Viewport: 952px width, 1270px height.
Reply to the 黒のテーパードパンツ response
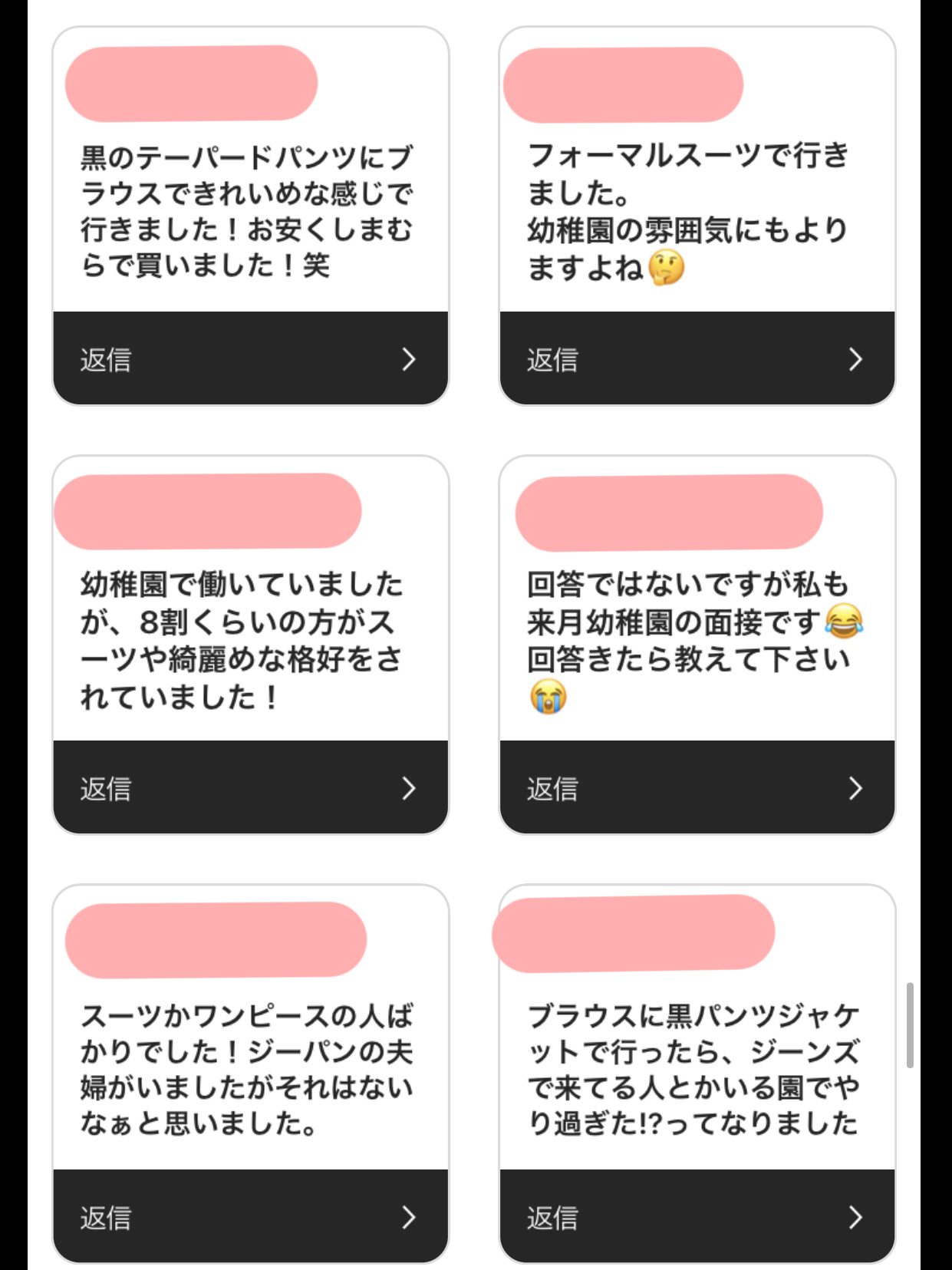[x=250, y=358]
